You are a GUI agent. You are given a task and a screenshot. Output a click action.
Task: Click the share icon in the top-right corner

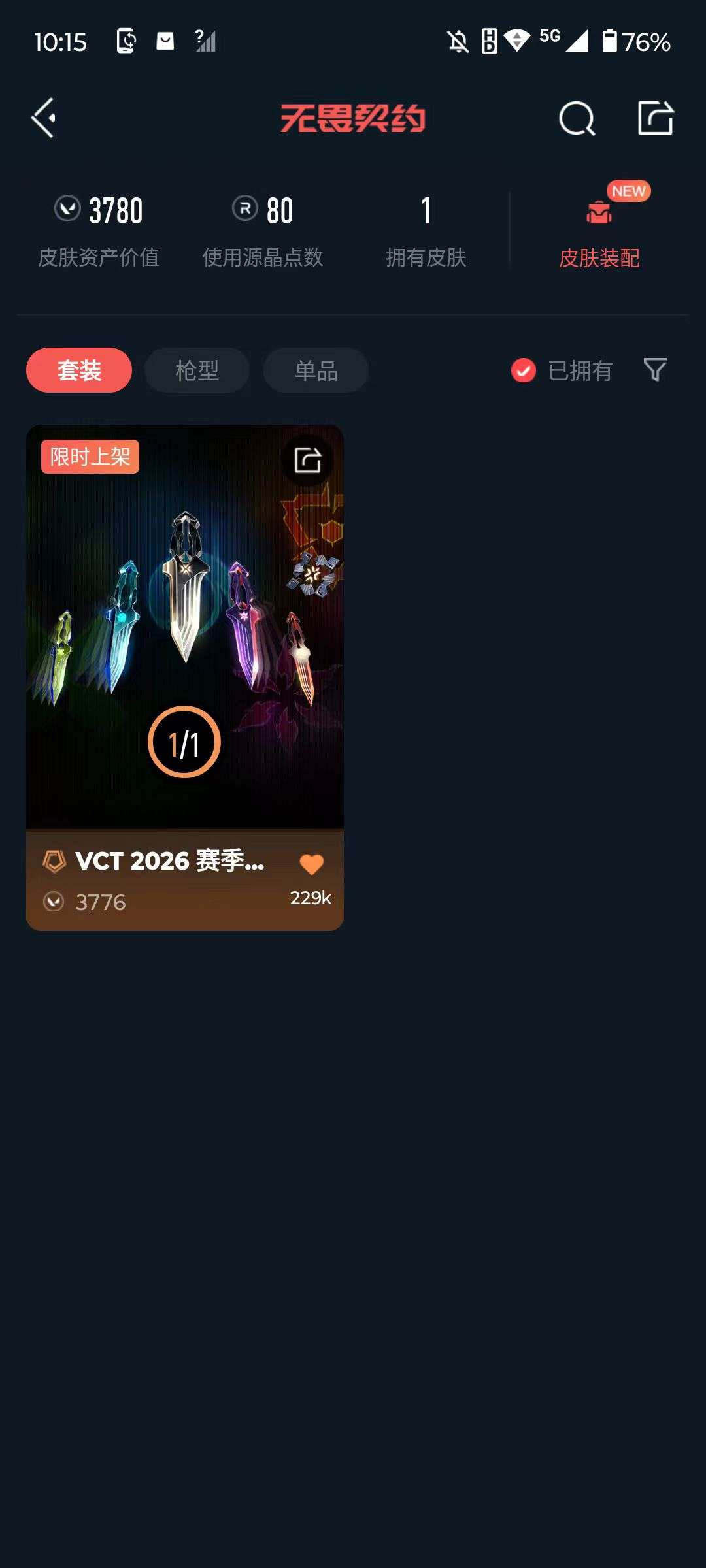pos(657,118)
